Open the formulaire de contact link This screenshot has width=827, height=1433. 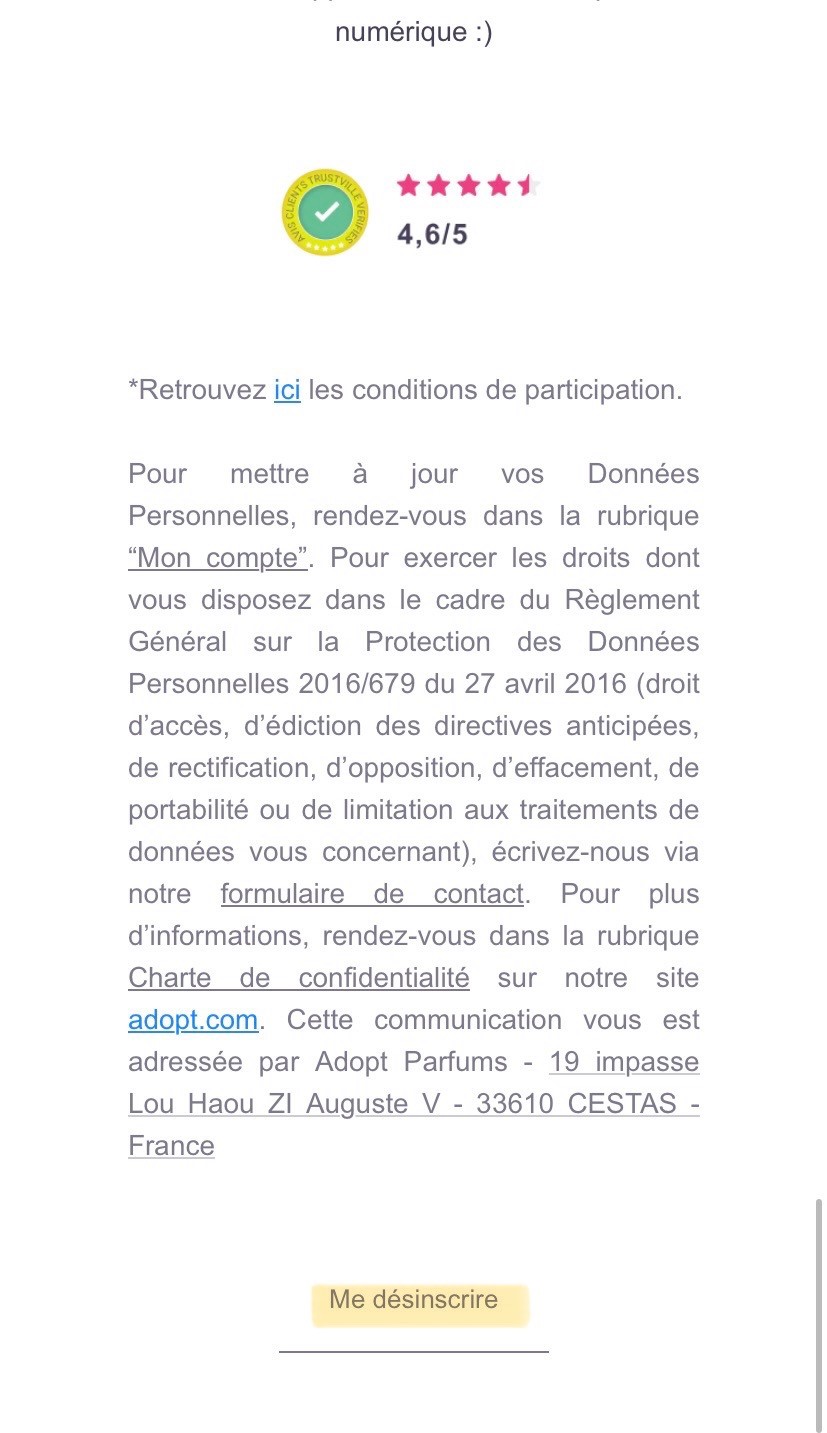(372, 894)
